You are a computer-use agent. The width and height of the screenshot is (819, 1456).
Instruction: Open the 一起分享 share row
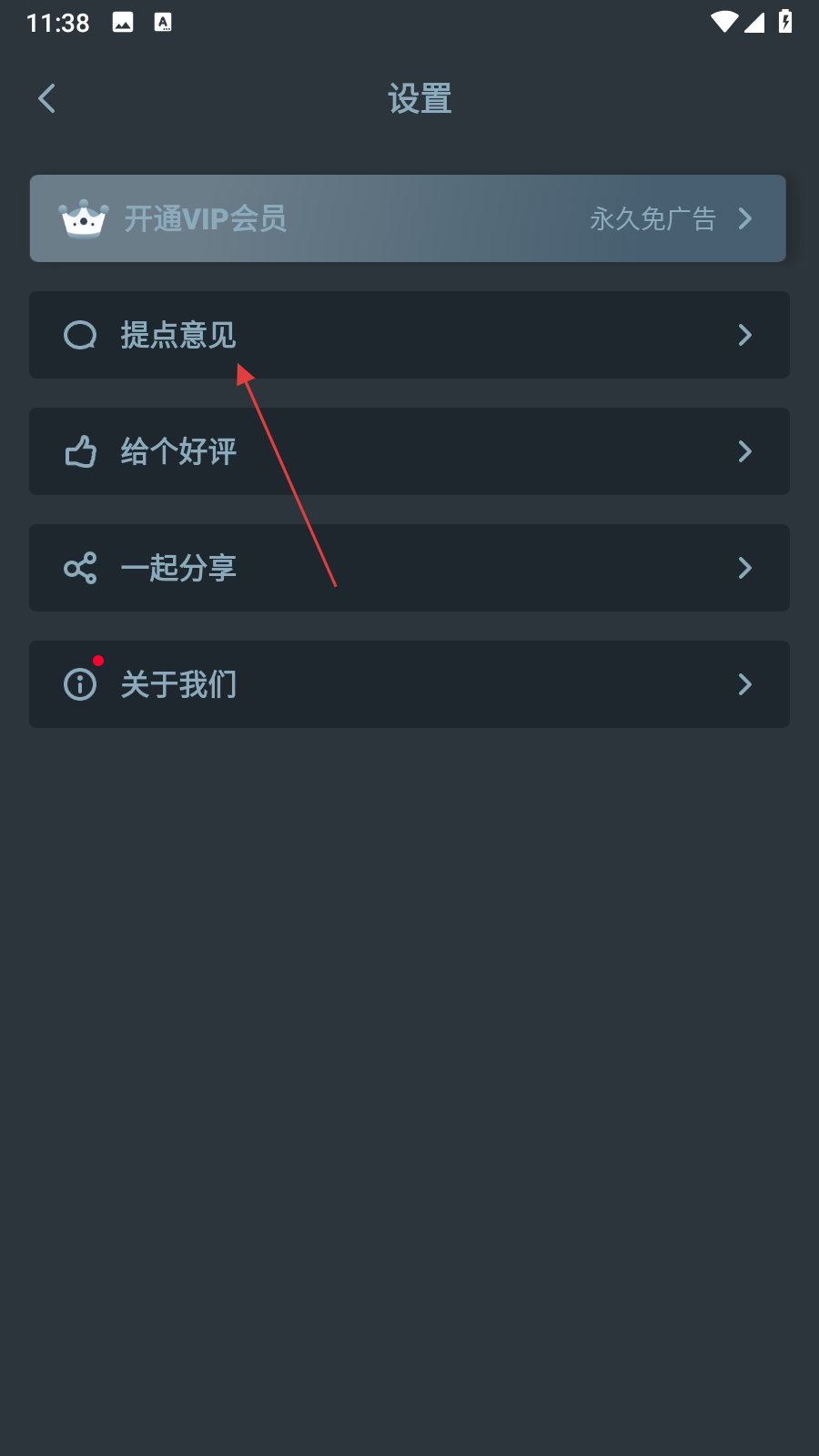pyautogui.click(x=409, y=568)
